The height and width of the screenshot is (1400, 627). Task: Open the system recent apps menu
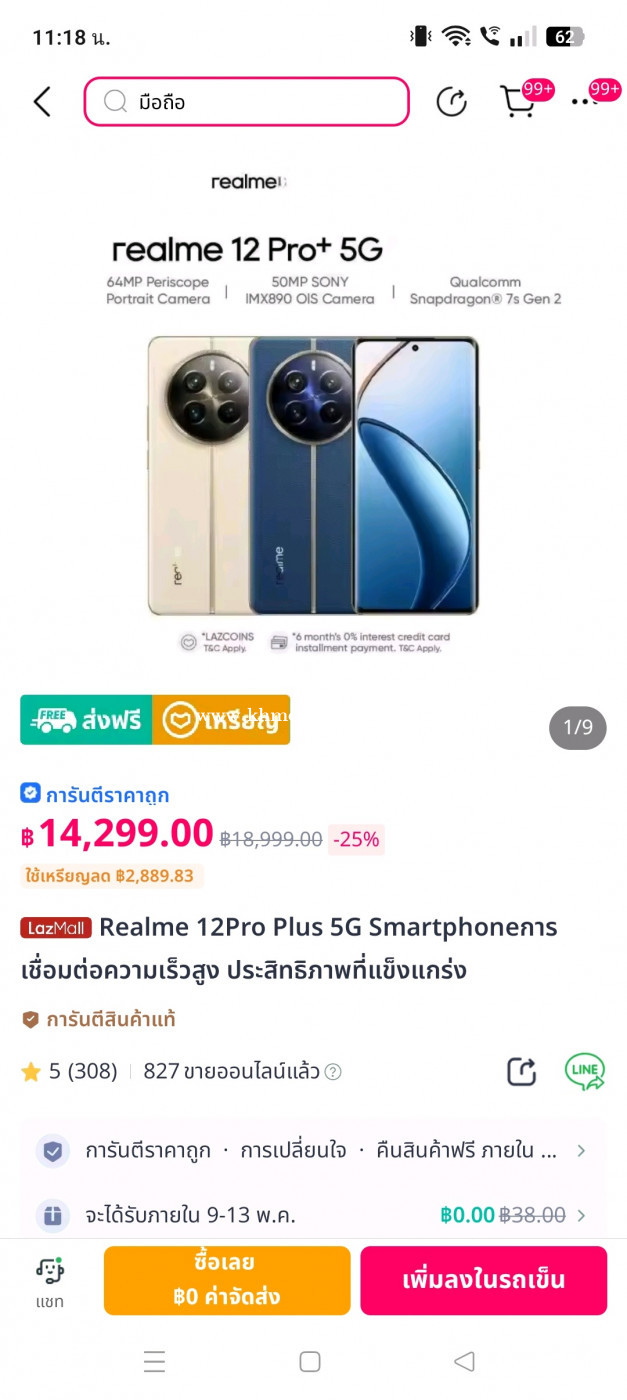click(154, 1361)
